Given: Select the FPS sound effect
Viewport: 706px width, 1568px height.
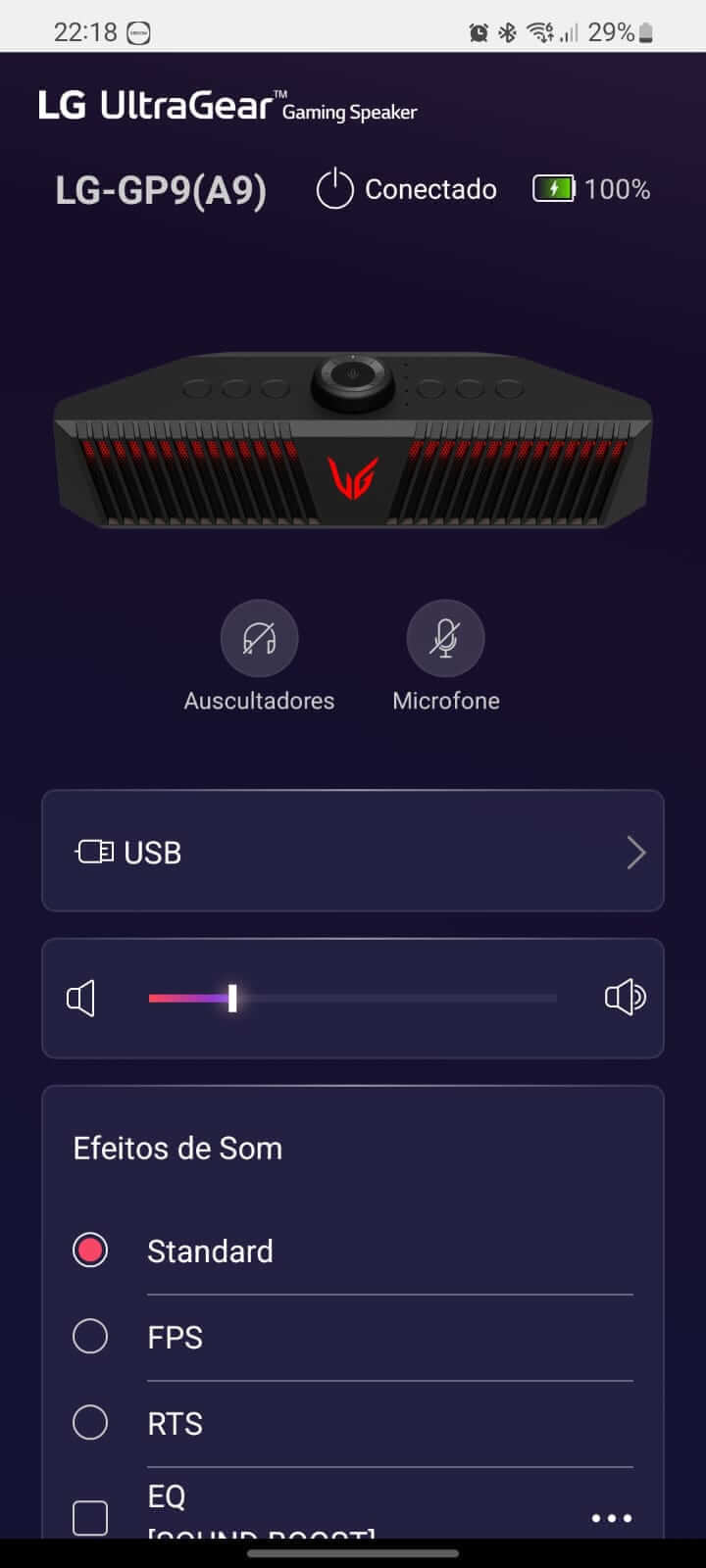Looking at the screenshot, I should coord(90,1337).
